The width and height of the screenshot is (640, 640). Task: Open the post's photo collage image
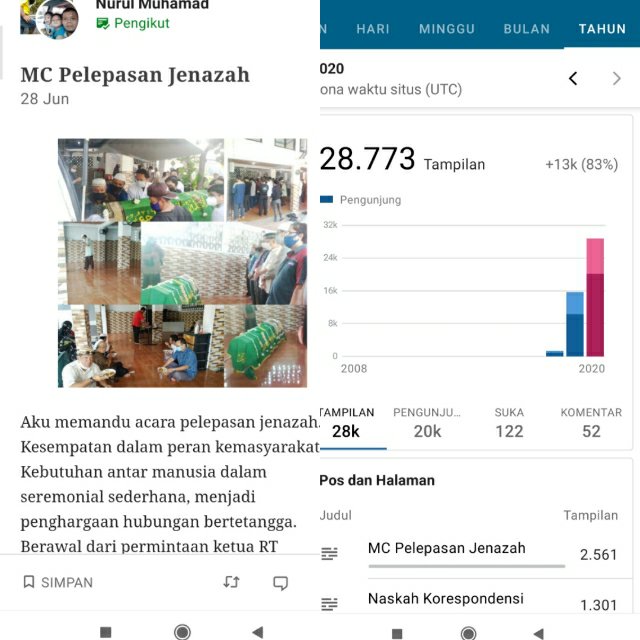(182, 263)
